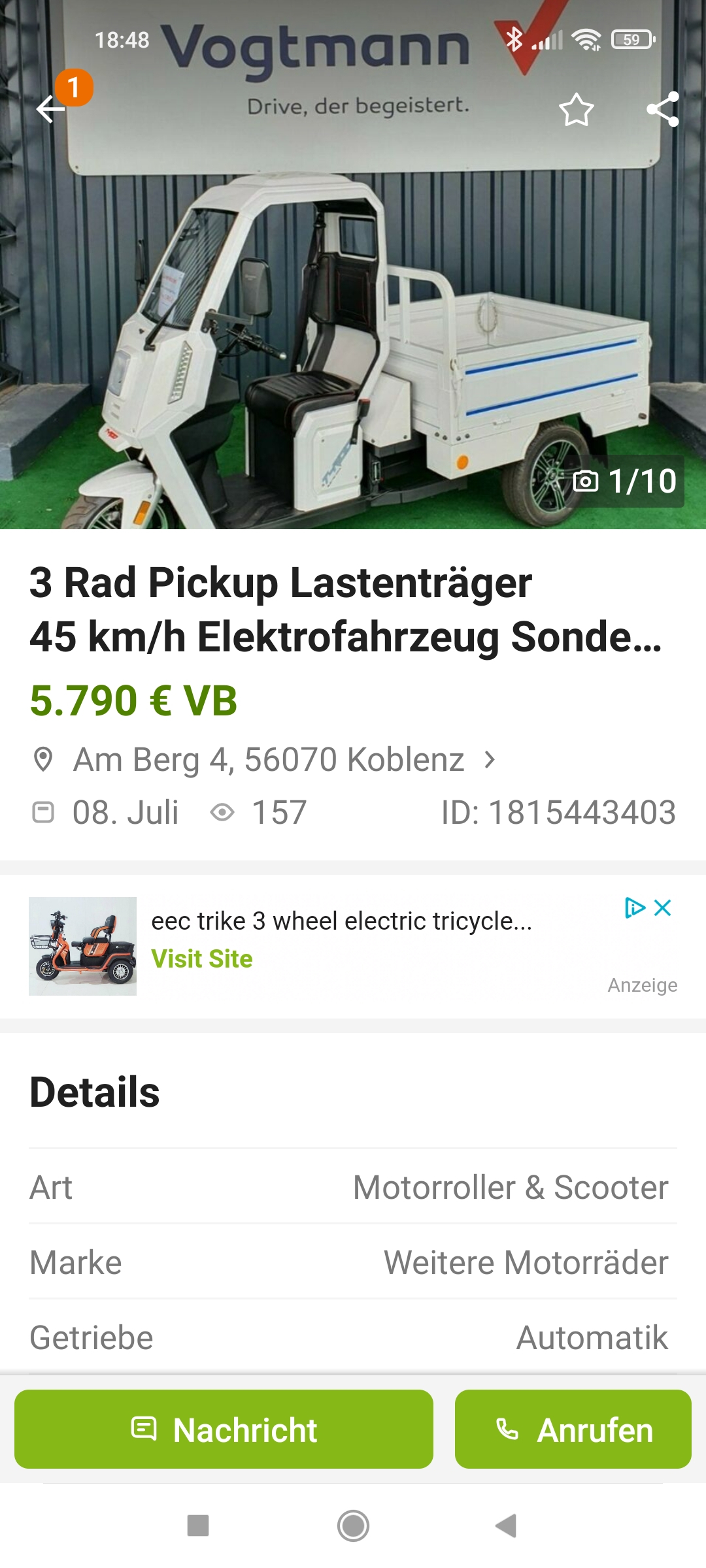The image size is (706, 1568).
Task: Open recent apps with the square button
Action: click(x=198, y=1526)
